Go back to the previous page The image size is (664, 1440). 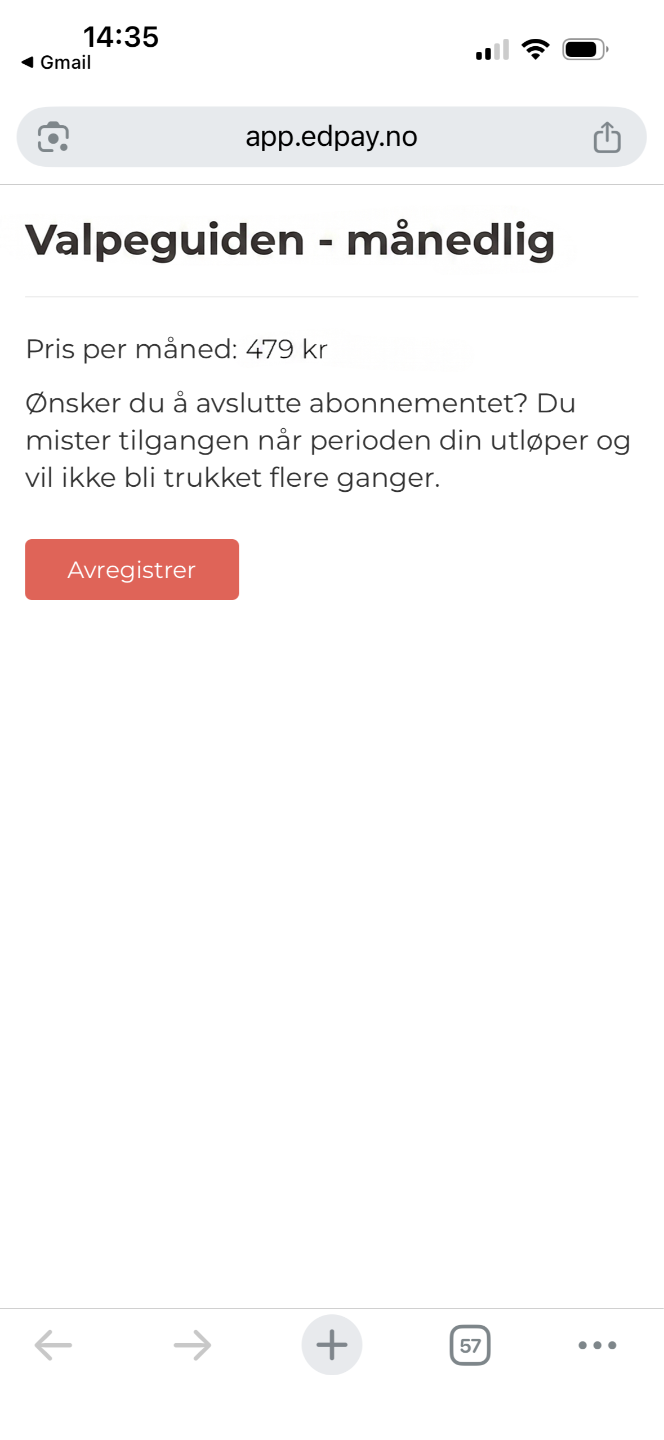coord(53,1345)
